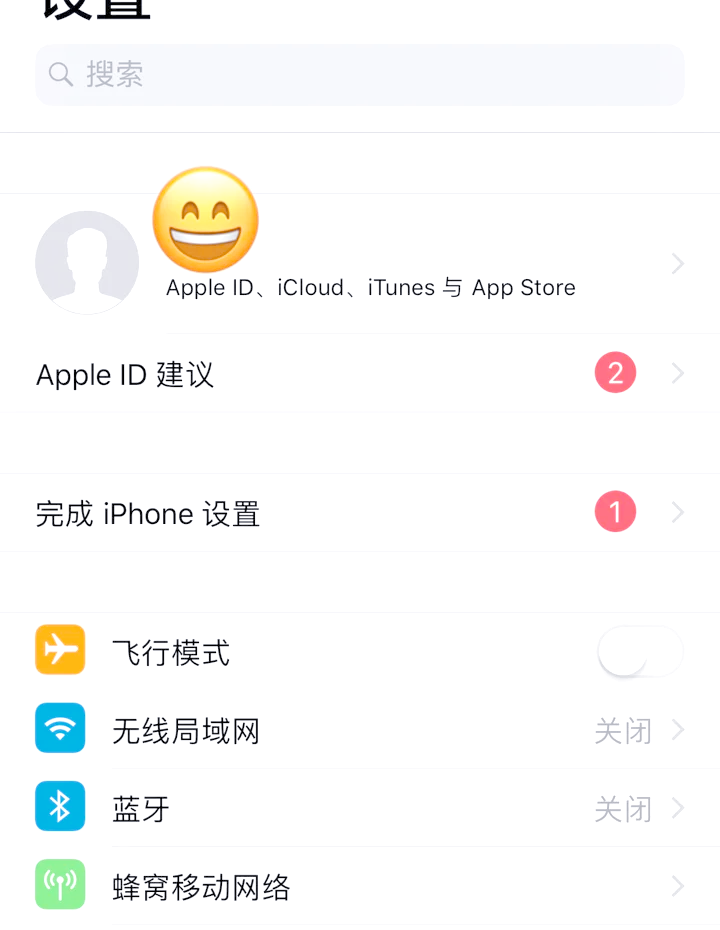The image size is (720, 930).
Task: Tap the 搜索 search input field
Action: click(360, 74)
